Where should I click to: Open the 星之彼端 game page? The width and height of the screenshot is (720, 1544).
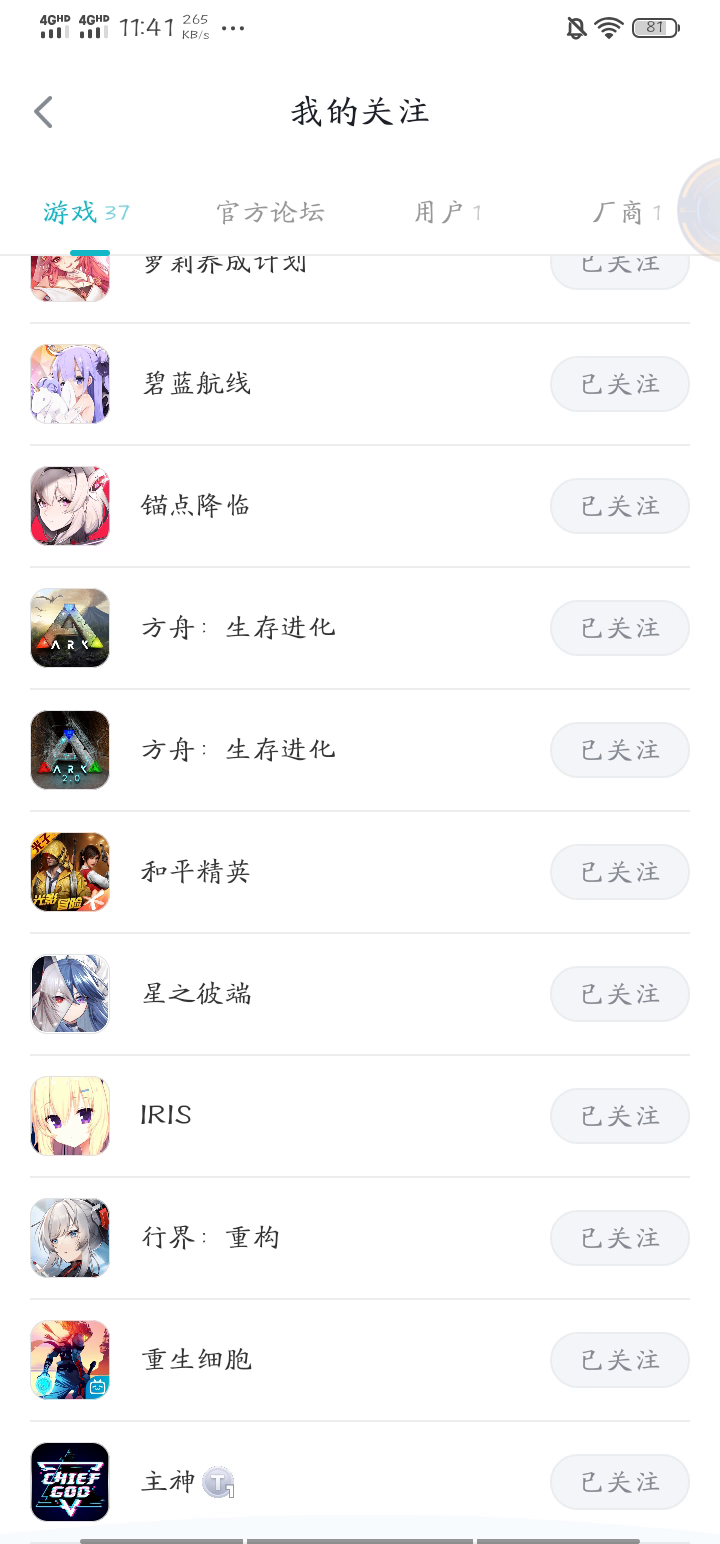pyautogui.click(x=196, y=994)
